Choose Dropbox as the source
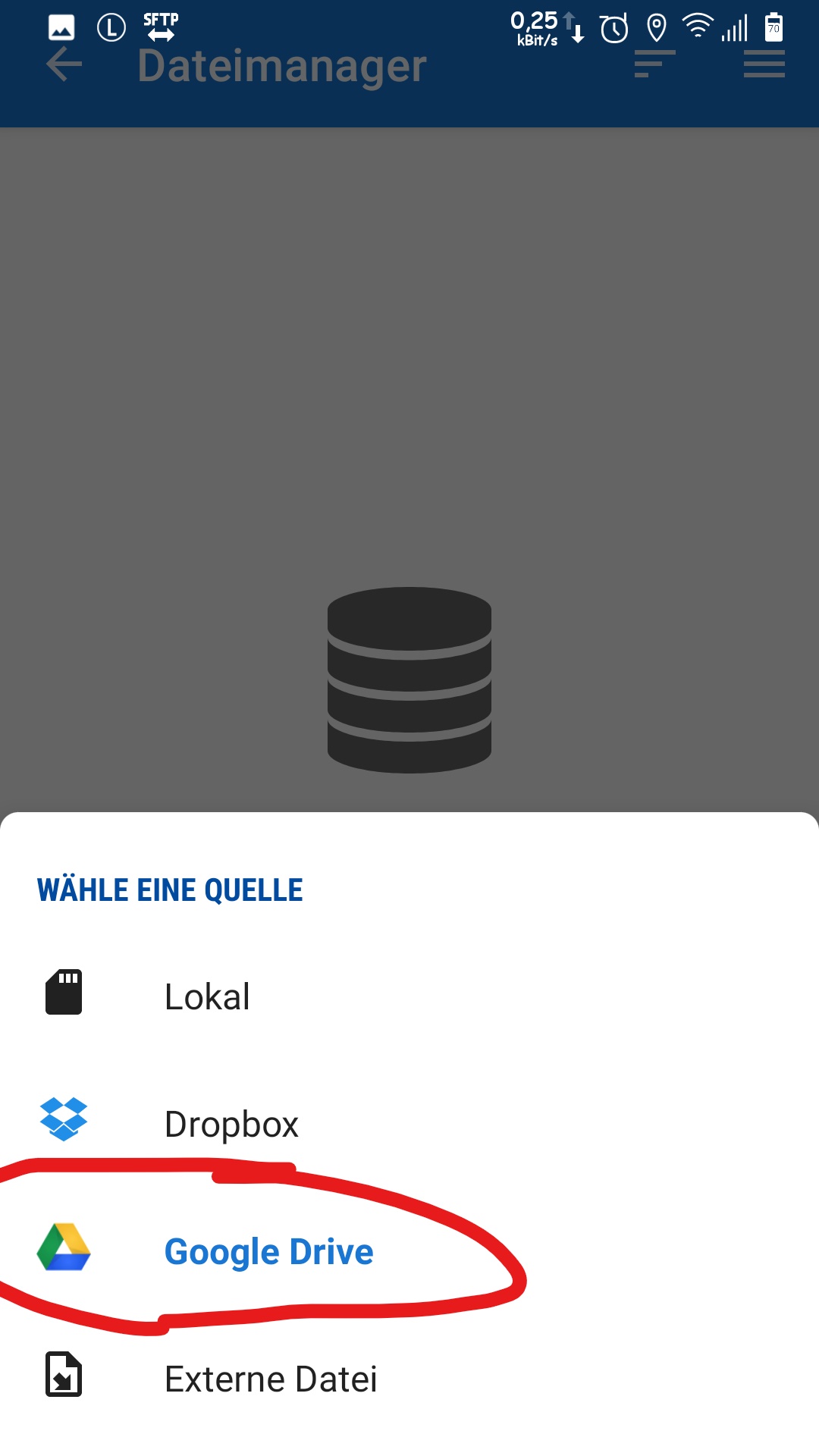Image resolution: width=819 pixels, height=1456 pixels. tap(231, 1124)
